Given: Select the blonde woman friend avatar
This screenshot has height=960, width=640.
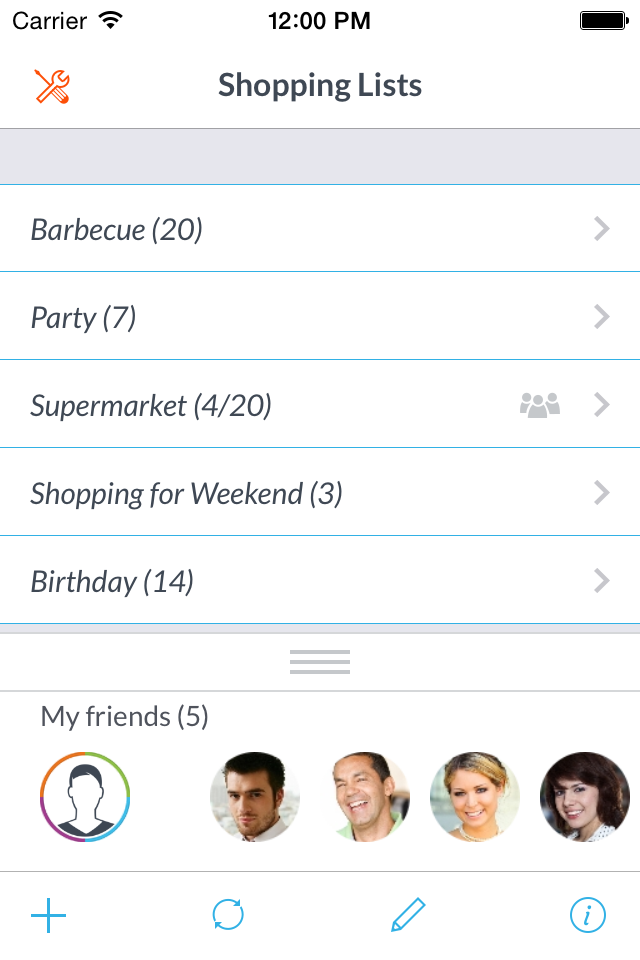Looking at the screenshot, I should point(475,797).
